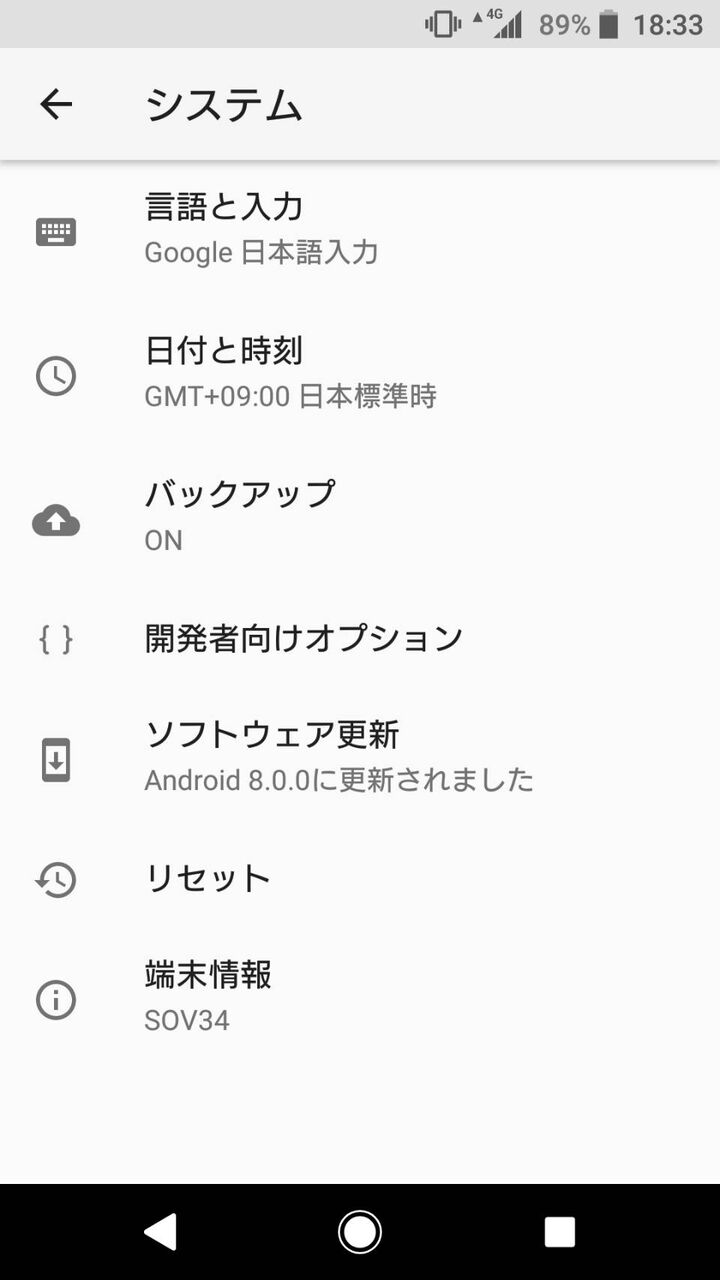720x1280 pixels.
Task: Go back using the app bar arrow
Action: [x=56, y=104]
